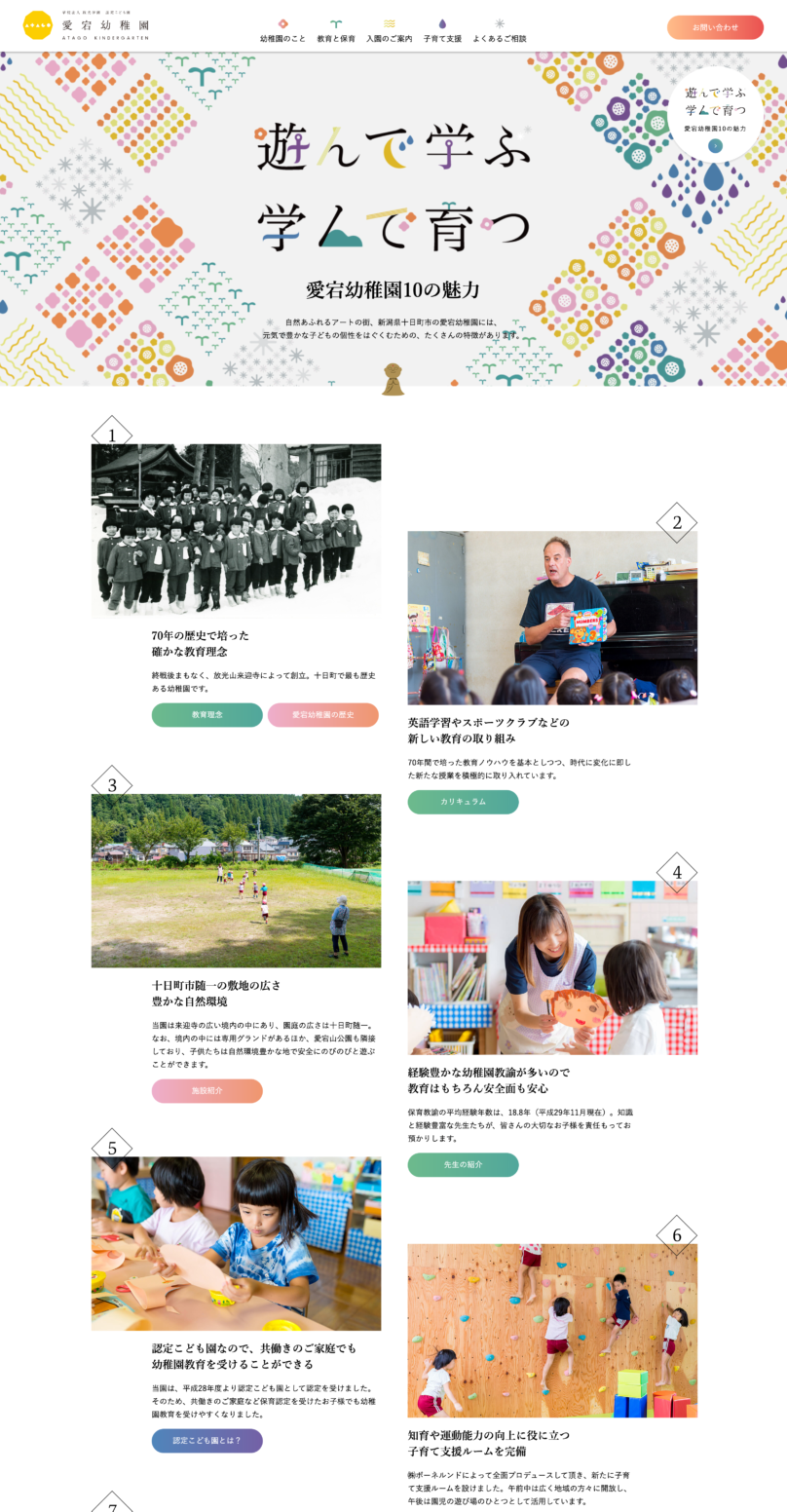Open the 施設紹介 button
The height and width of the screenshot is (1512, 787).
207,1091
